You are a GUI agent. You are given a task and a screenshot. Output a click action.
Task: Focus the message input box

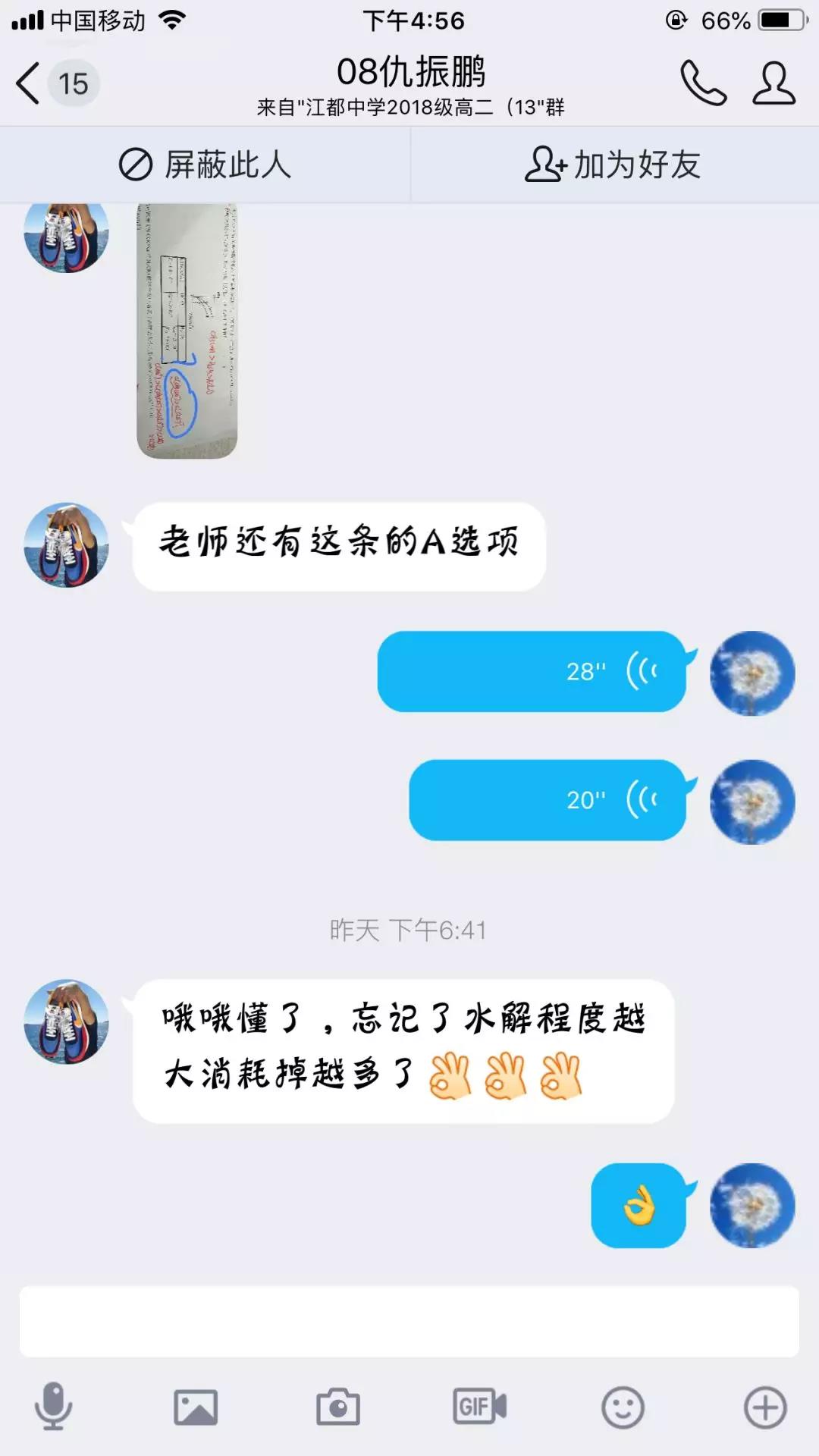coord(409,1321)
